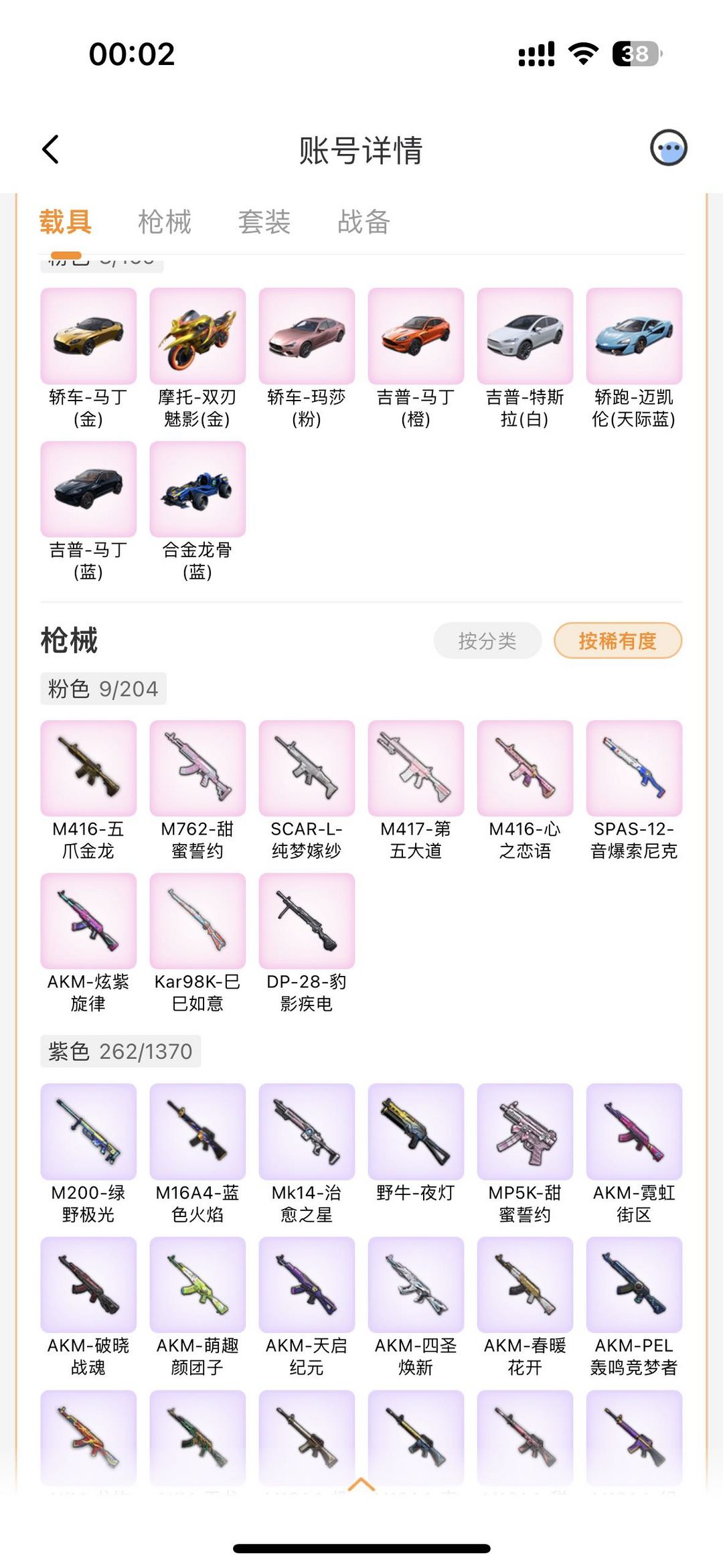Select the AKM-萌趣颜团子 weapon icon

(197, 1285)
